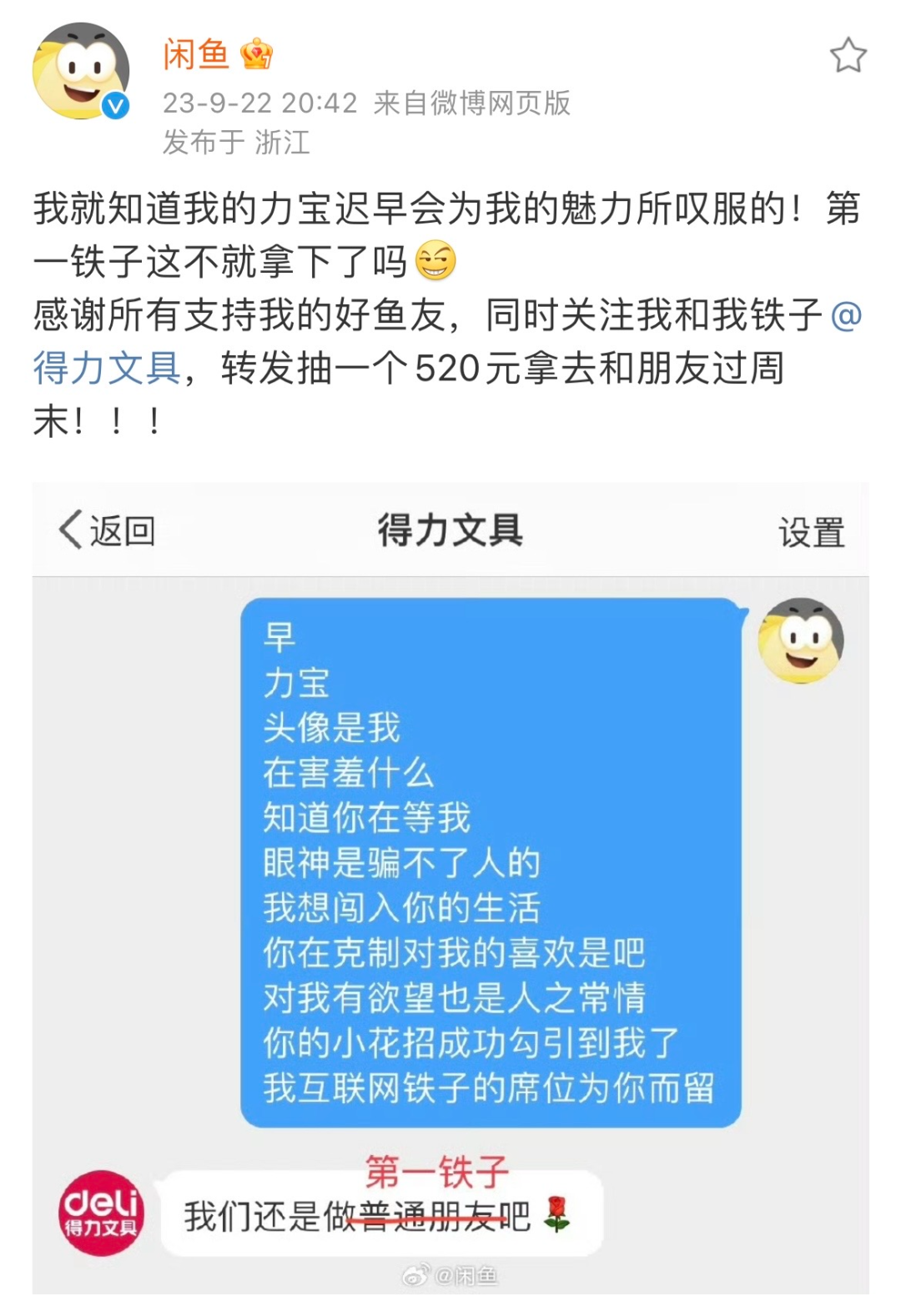Viewport: 901px width, 1316px height.
Task: Open the 闲鱼 username link
Action: click(196, 55)
